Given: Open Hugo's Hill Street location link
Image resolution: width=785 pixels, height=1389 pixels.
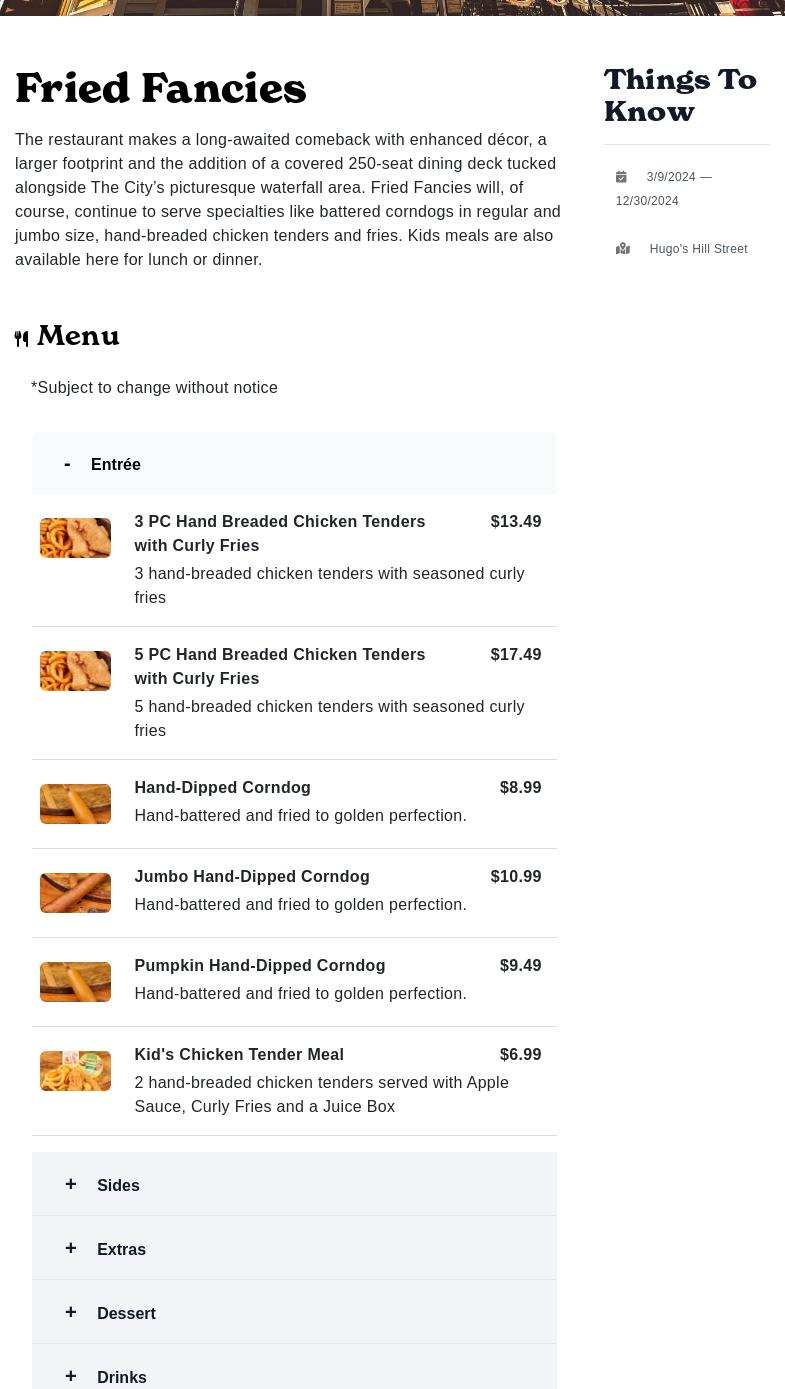Looking at the screenshot, I should [x=698, y=248].
